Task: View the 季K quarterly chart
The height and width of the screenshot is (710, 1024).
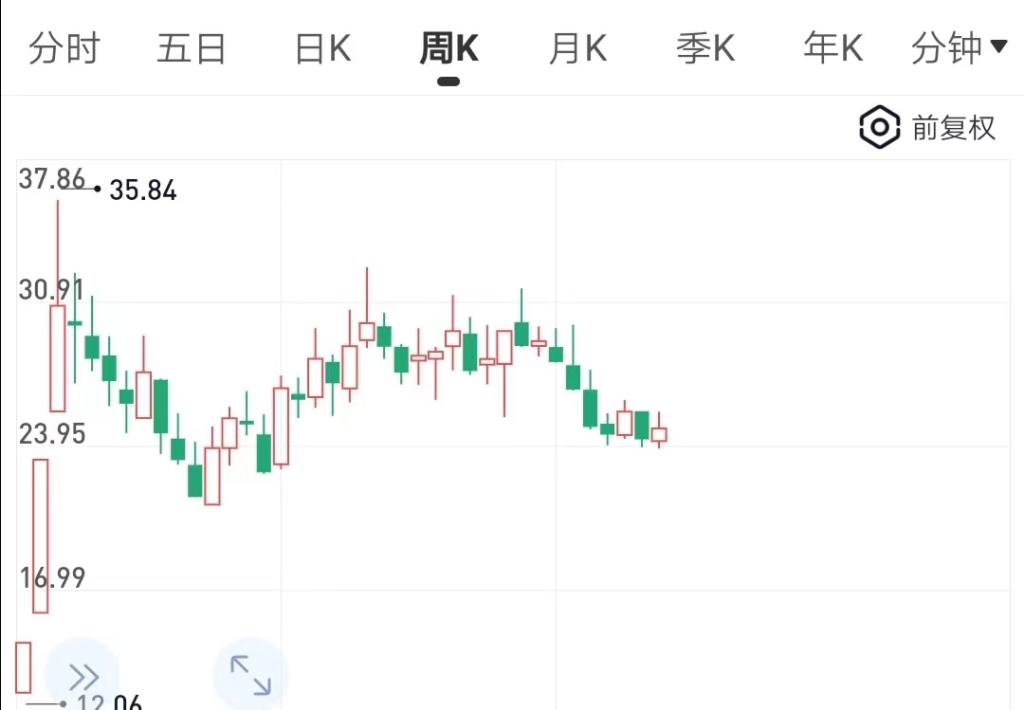Action: (705, 48)
